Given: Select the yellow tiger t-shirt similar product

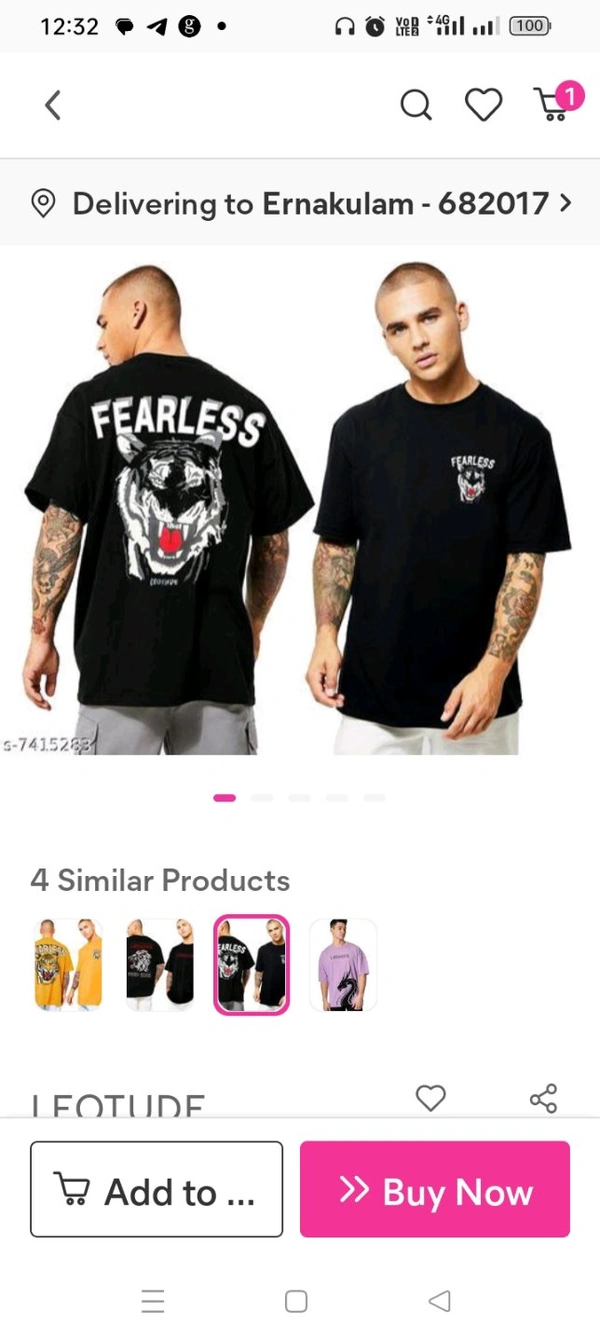Looking at the screenshot, I should coord(68,965).
